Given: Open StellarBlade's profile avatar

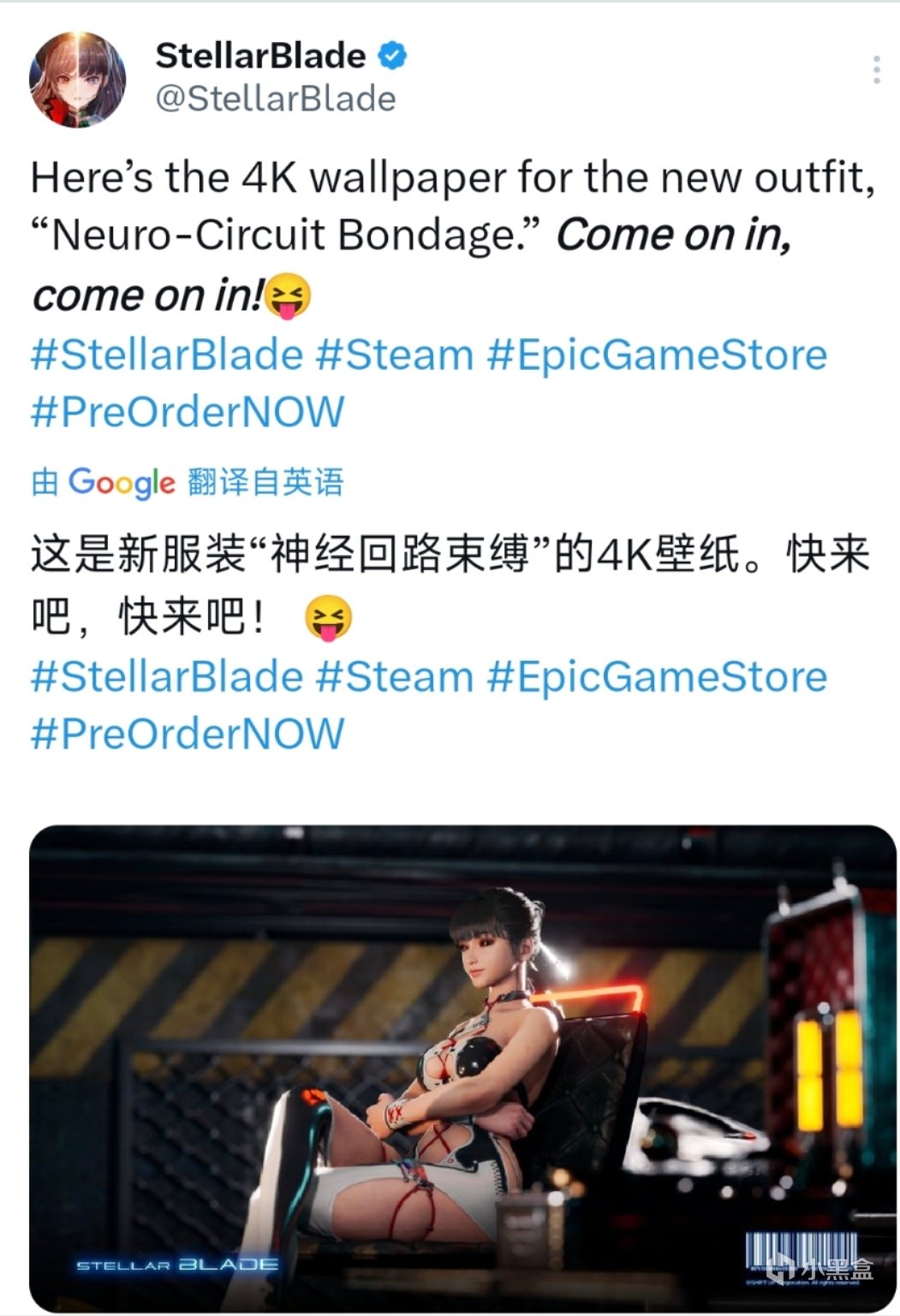Looking at the screenshot, I should pyautogui.click(x=77, y=80).
